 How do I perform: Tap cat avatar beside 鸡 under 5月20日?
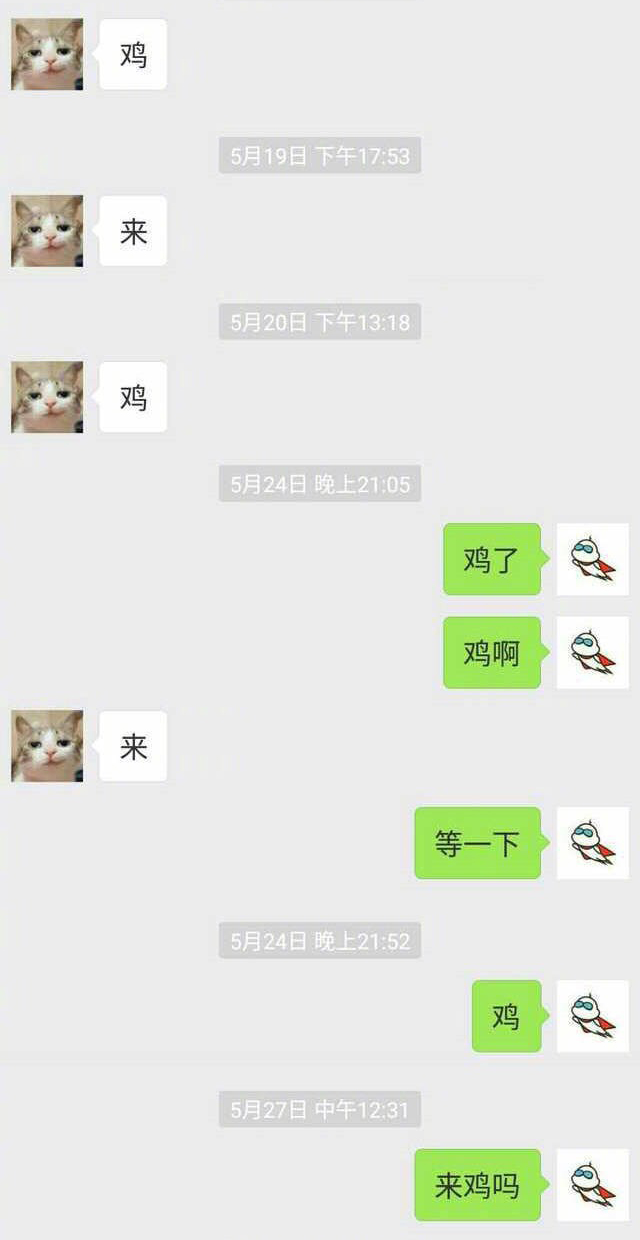(47, 397)
